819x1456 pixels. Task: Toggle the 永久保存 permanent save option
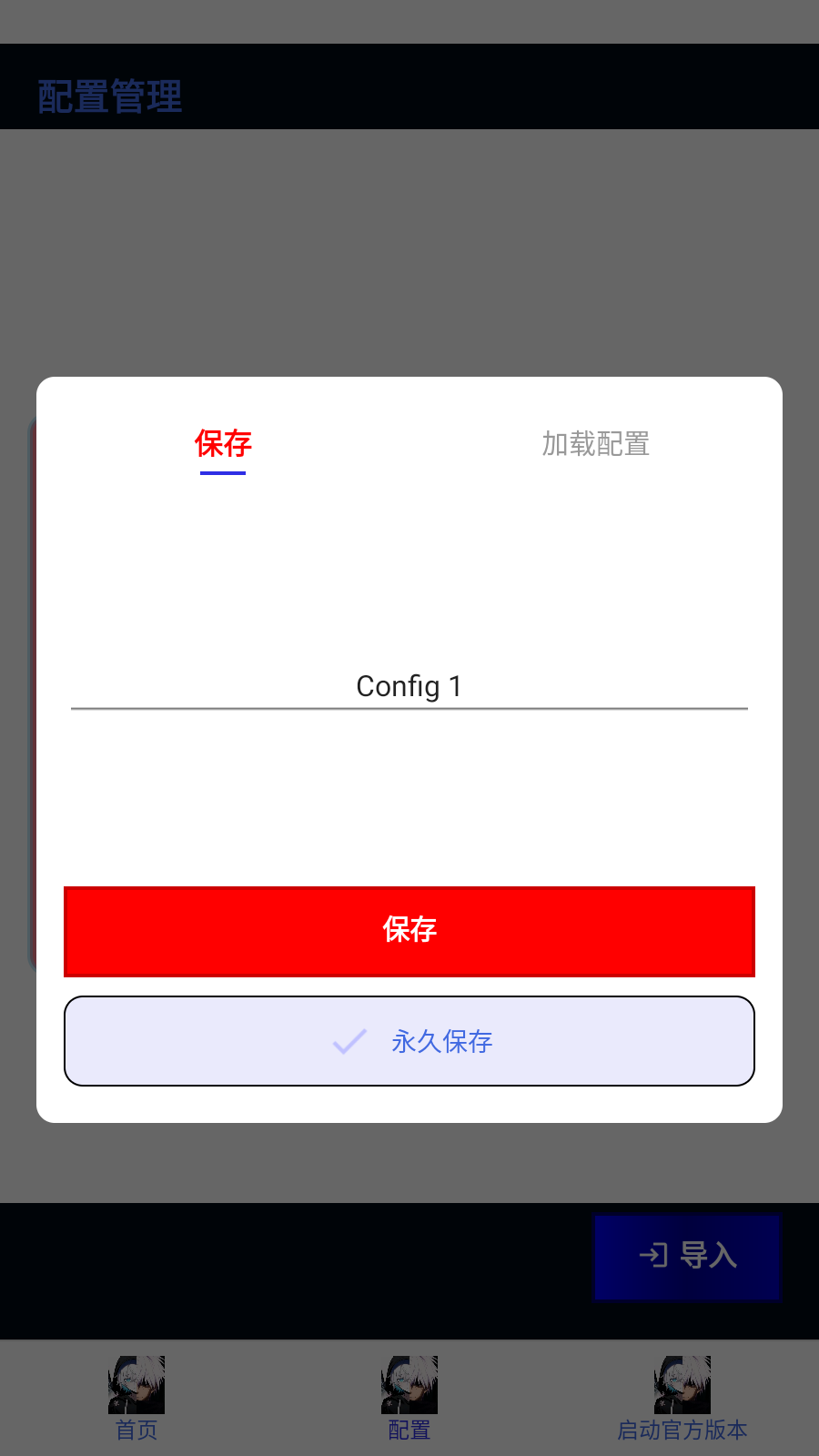[x=409, y=1041]
